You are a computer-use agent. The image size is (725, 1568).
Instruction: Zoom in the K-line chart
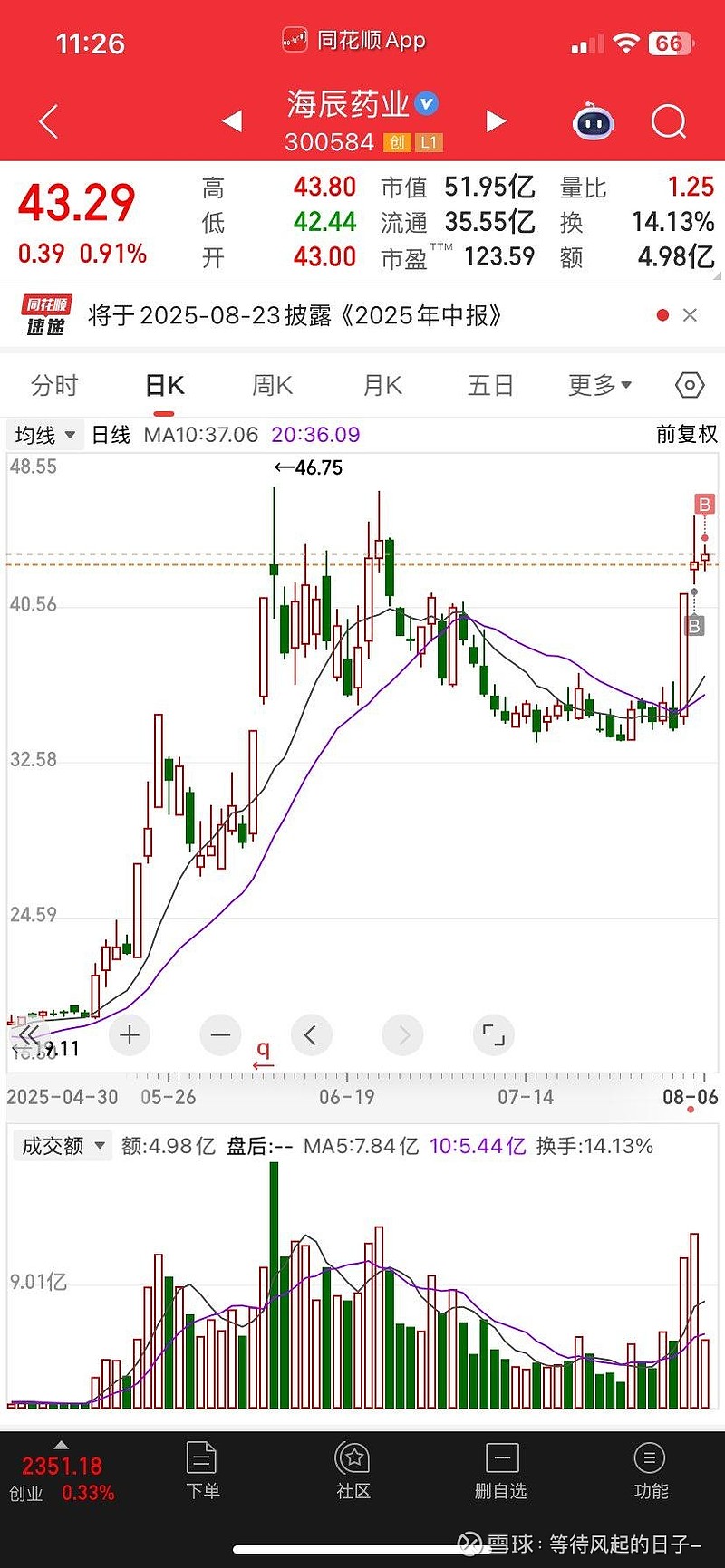pos(130,1034)
